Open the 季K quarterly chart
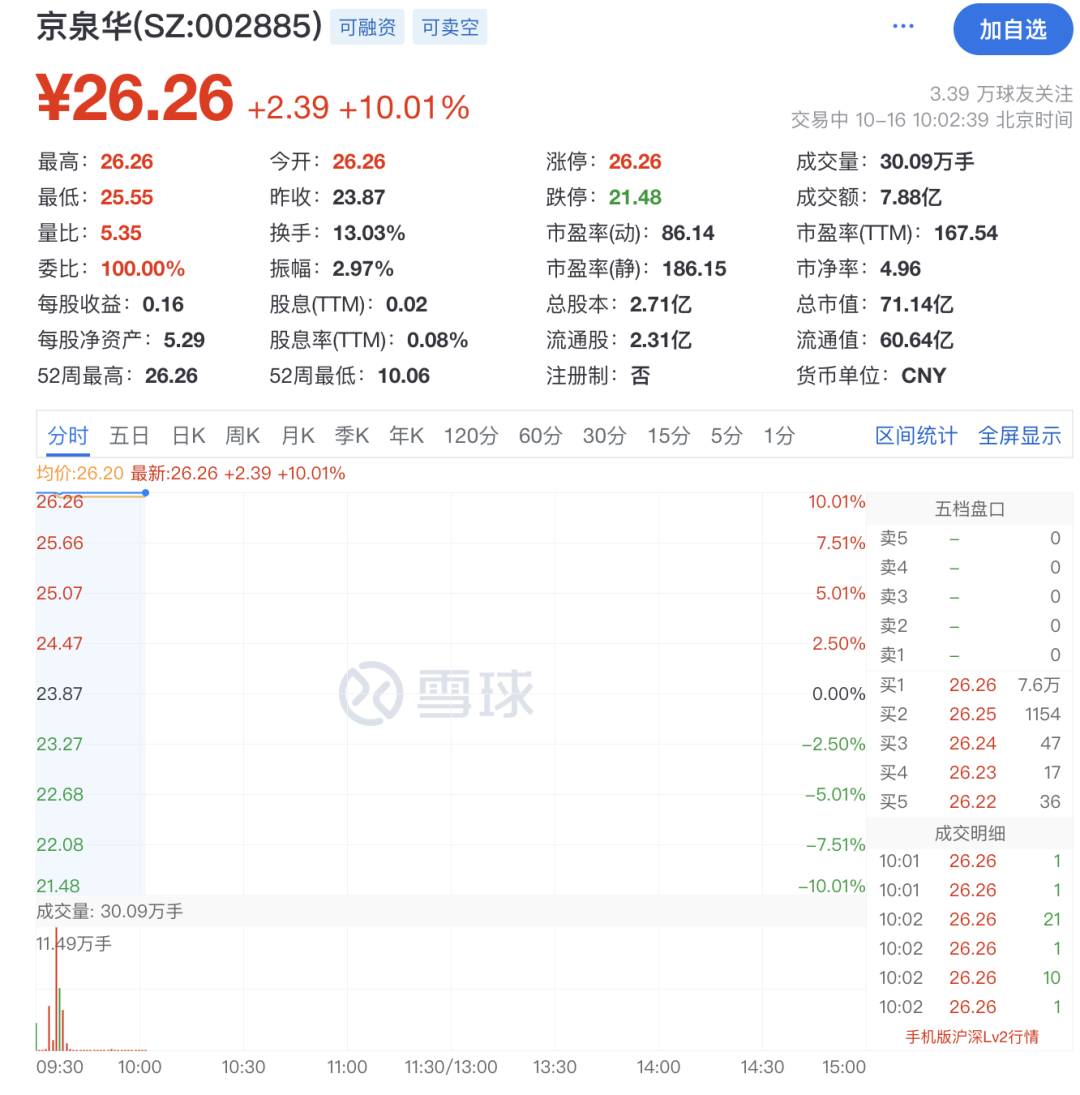This screenshot has height=1095, width=1080. [352, 436]
